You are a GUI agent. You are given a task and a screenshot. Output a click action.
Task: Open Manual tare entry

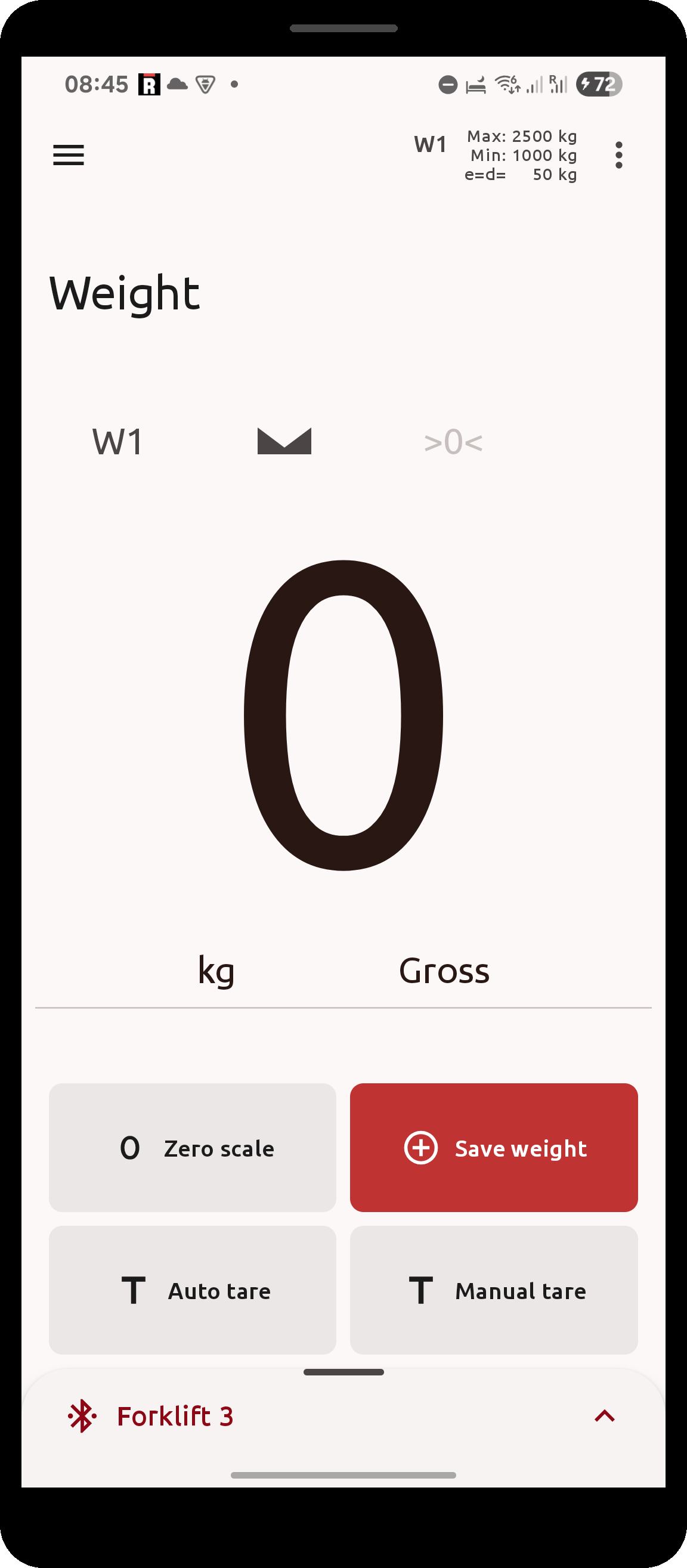(494, 1290)
